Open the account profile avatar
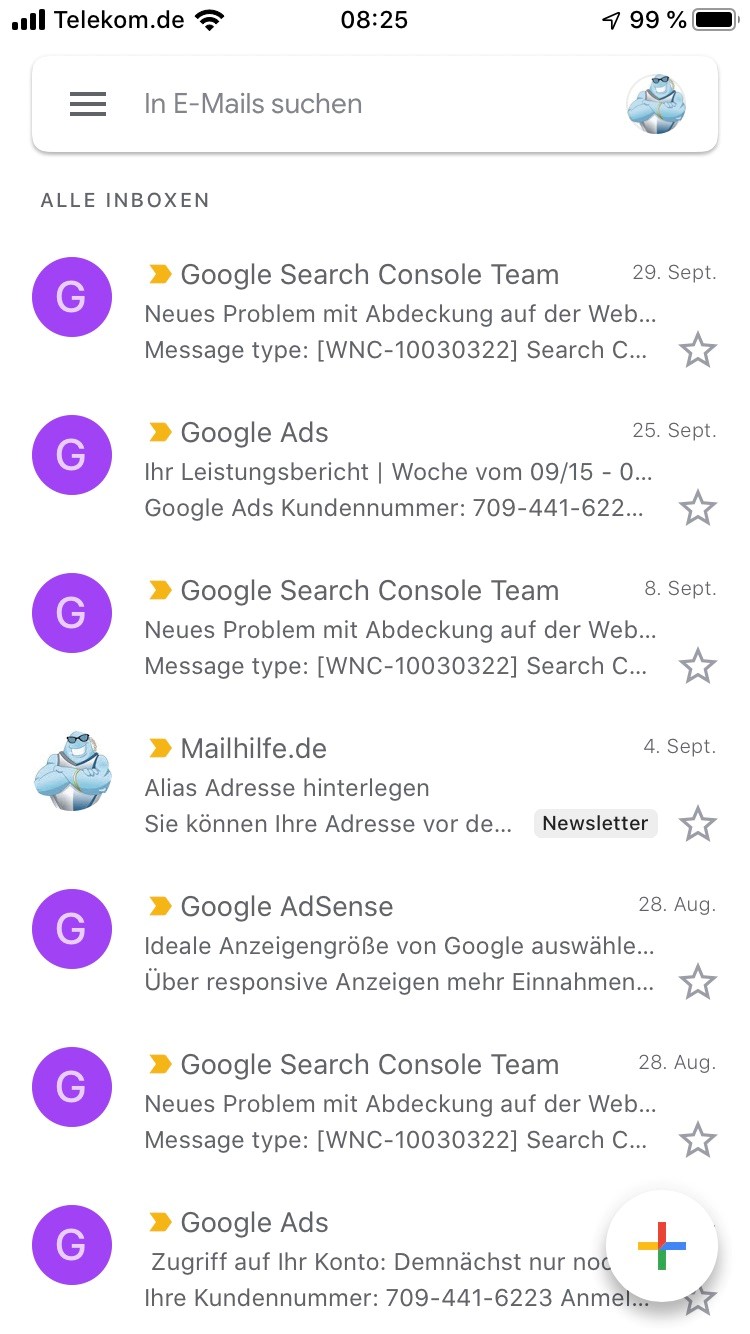Screen dimensions: 750x1334 656,104
